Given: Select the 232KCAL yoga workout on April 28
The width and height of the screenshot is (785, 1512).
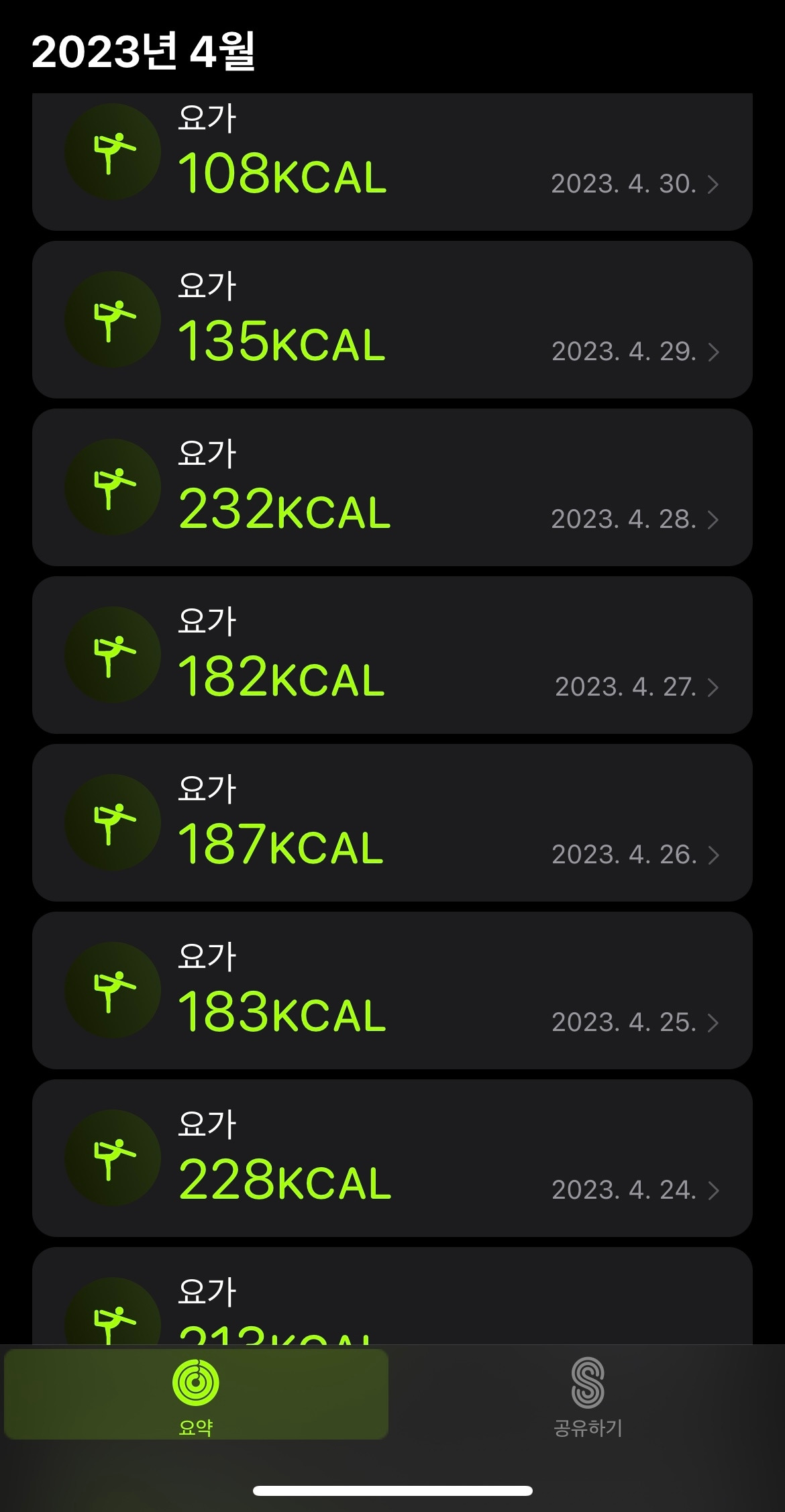Looking at the screenshot, I should pyautogui.click(x=392, y=488).
